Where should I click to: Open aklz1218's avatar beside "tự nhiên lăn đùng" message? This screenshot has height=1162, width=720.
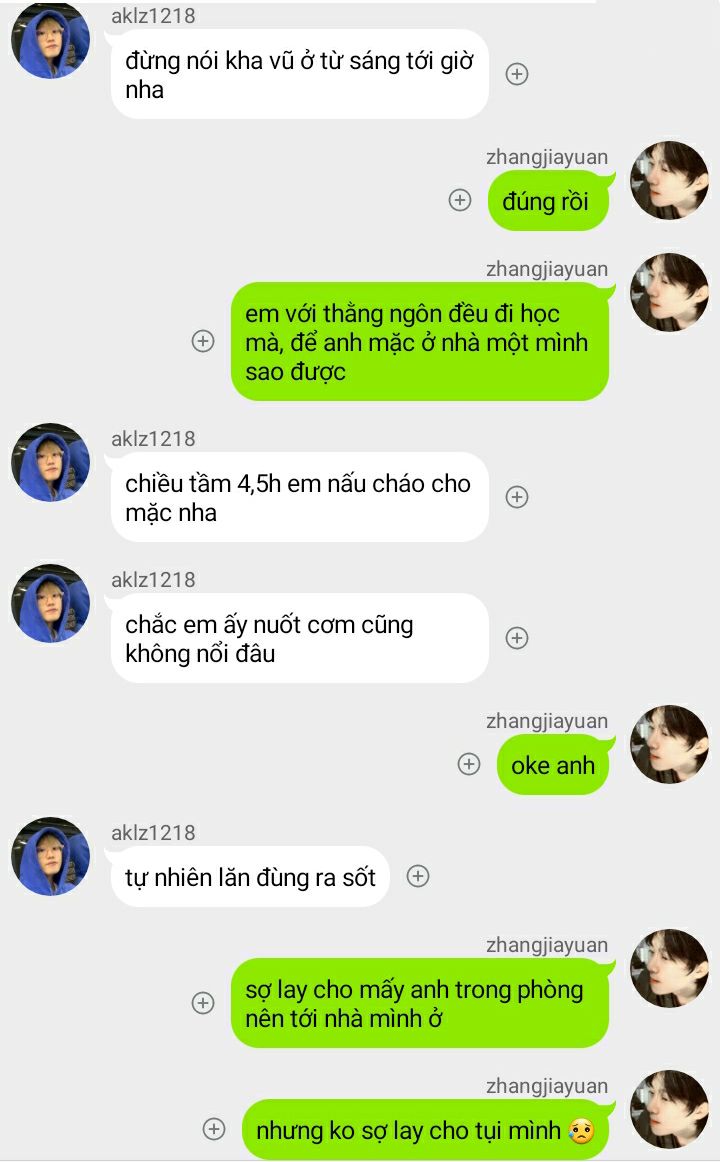pos(50,856)
